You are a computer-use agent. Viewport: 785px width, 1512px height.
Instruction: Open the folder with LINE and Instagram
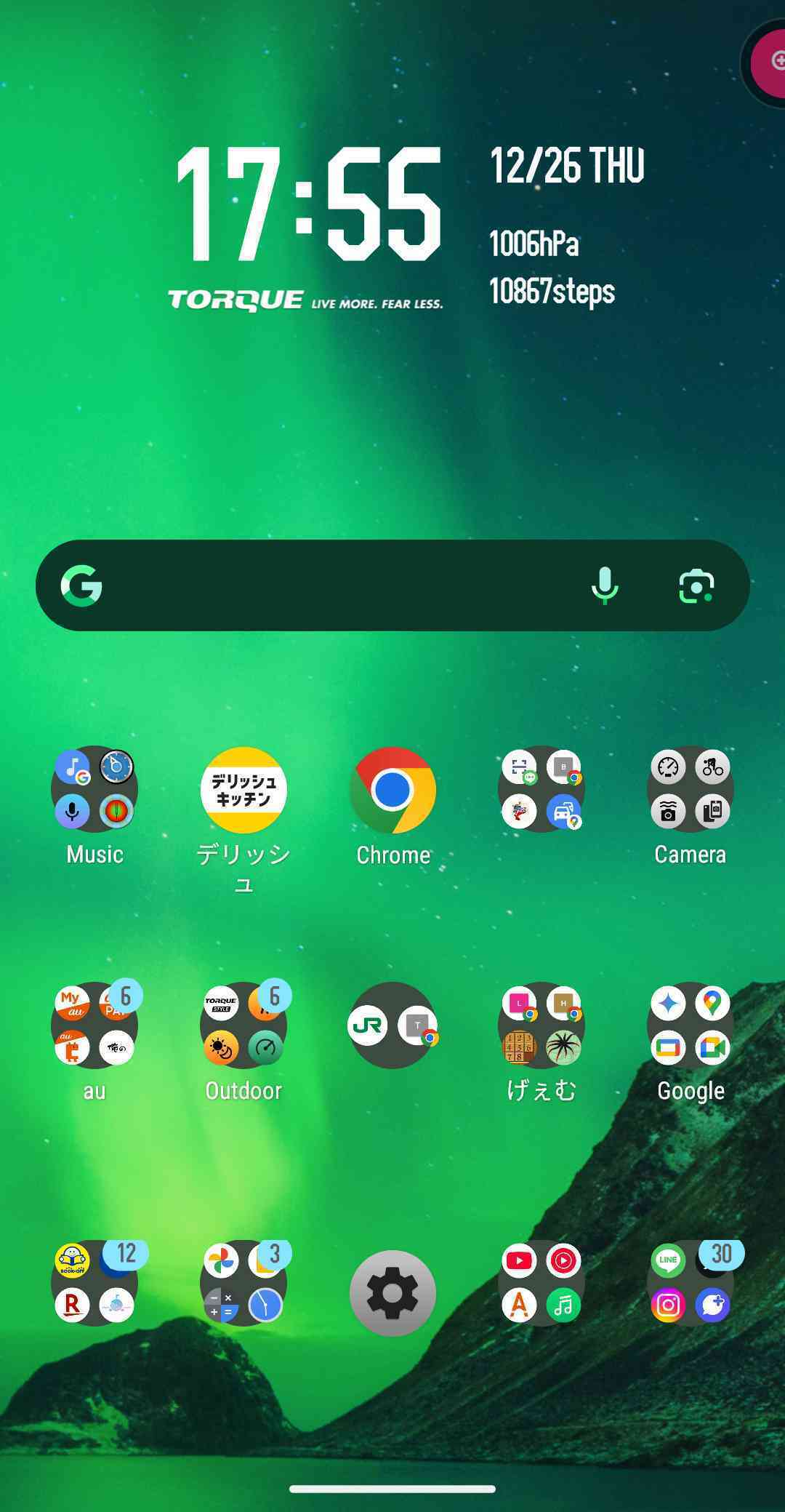click(x=691, y=1283)
